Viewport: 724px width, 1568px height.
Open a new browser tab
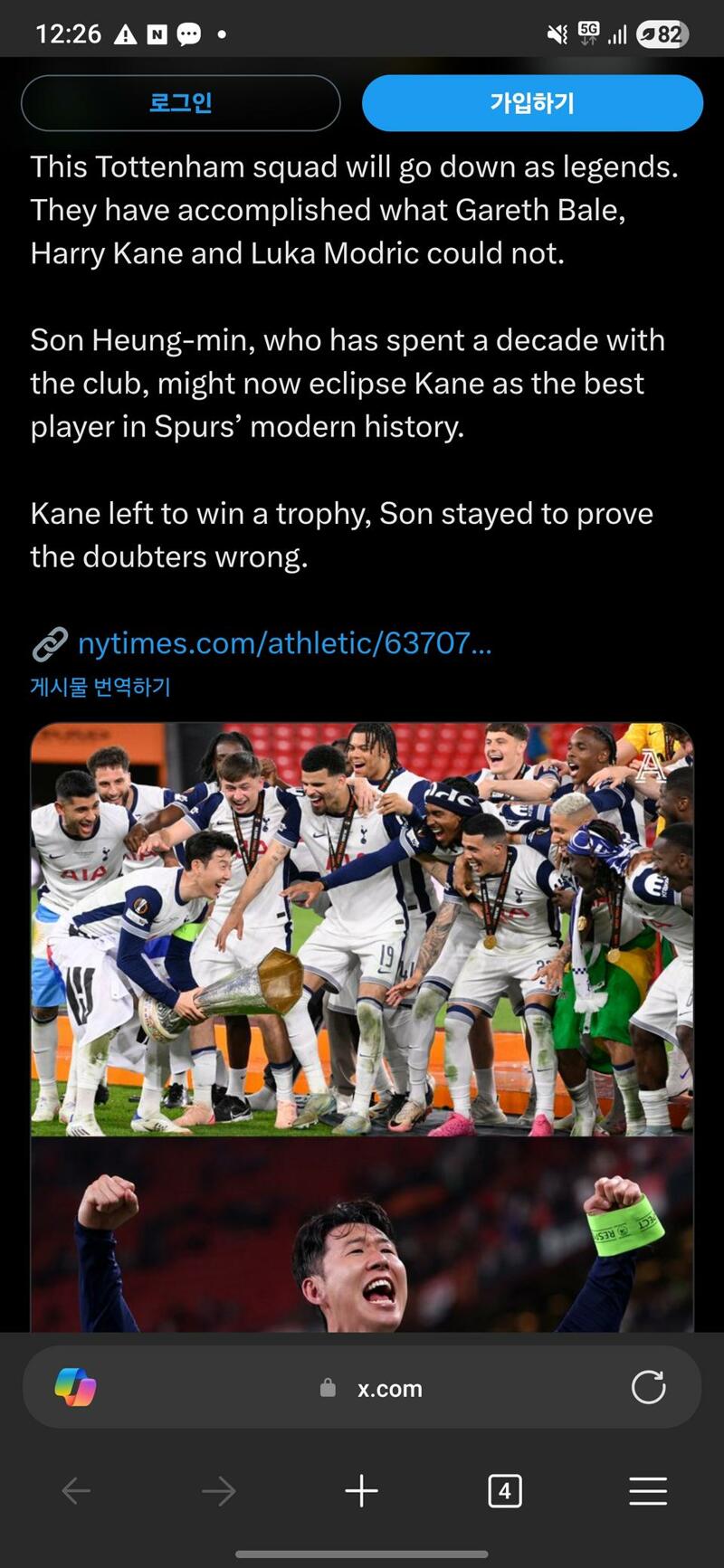point(361,1491)
